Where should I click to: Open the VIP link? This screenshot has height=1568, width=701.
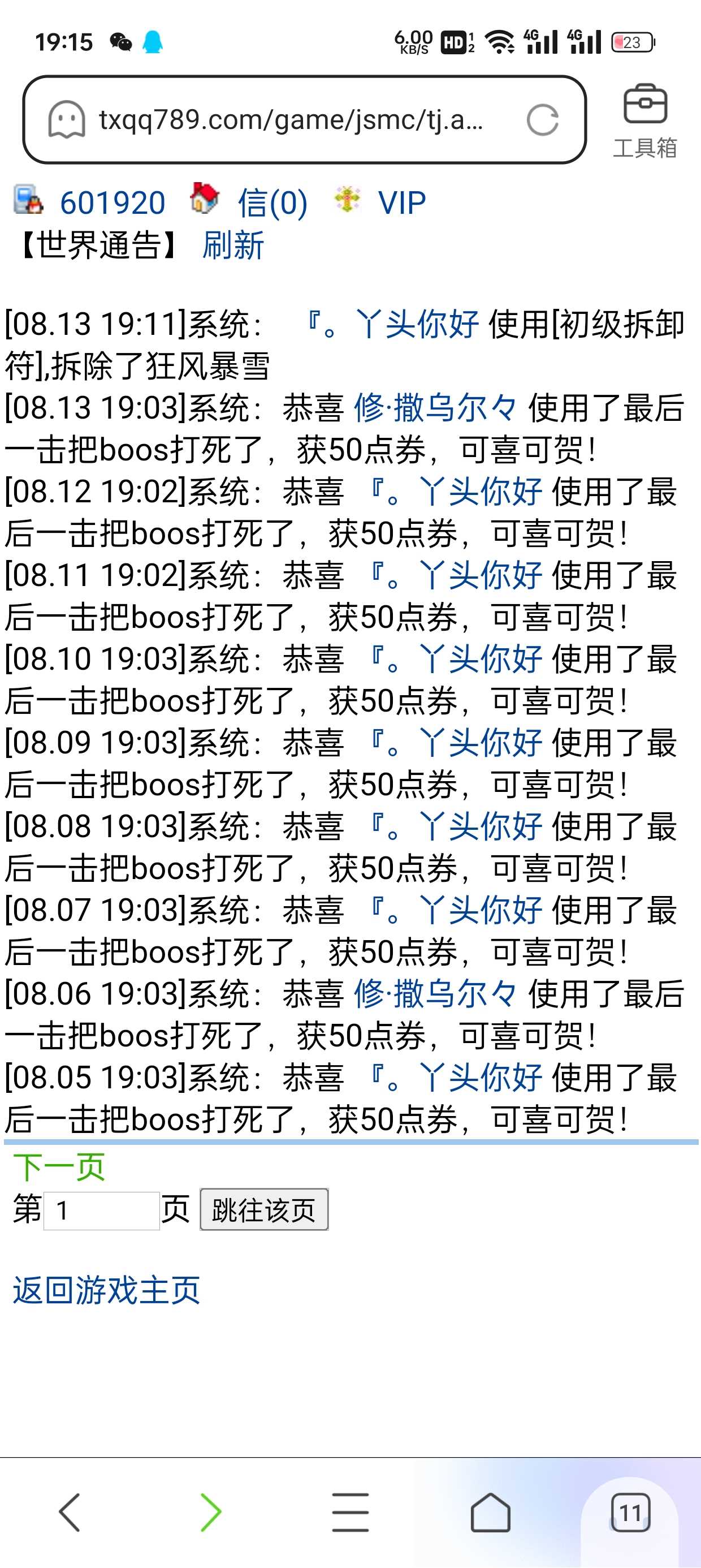point(401,203)
